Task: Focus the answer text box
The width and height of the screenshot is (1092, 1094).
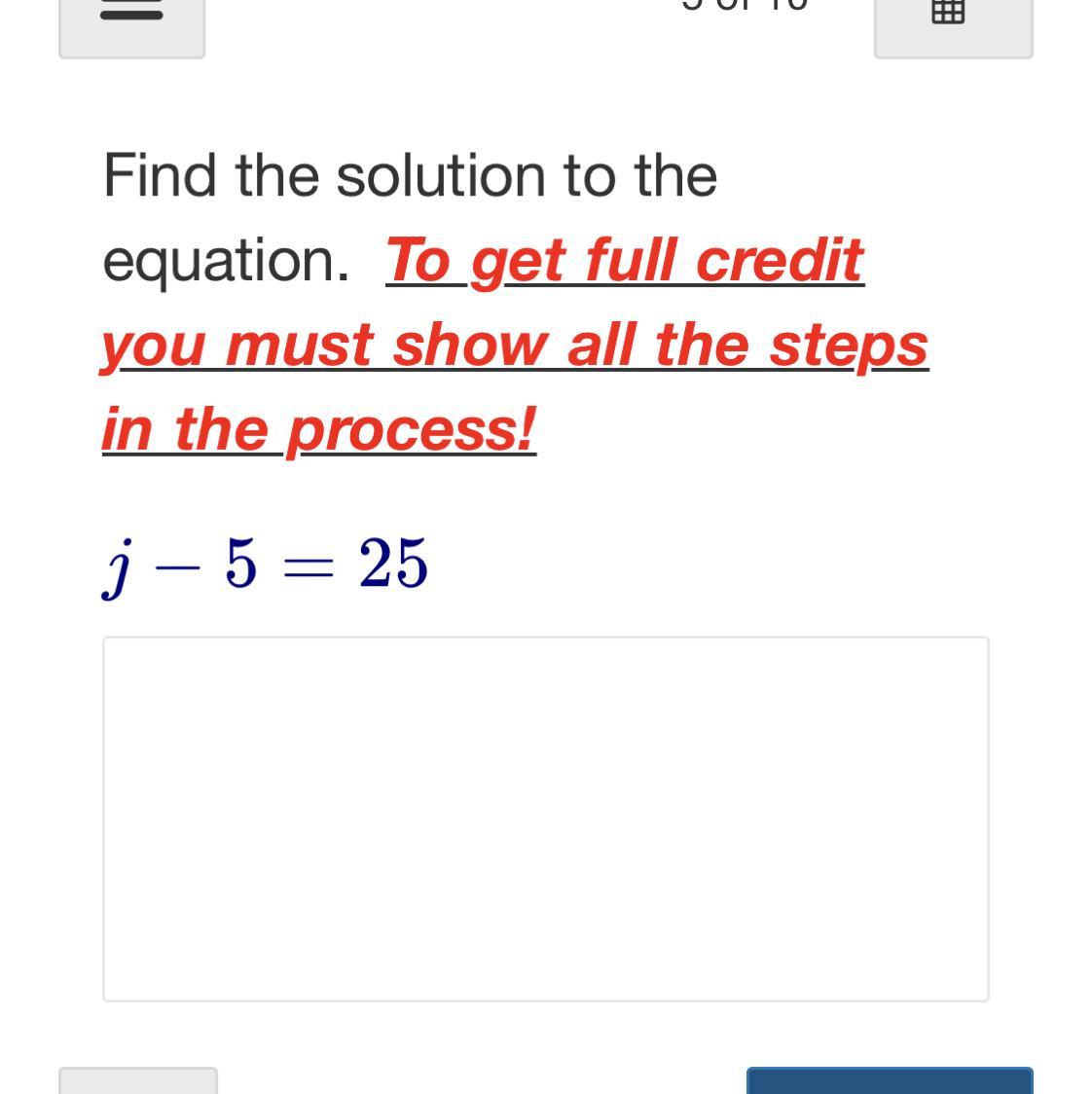Action: pyautogui.click(x=545, y=818)
